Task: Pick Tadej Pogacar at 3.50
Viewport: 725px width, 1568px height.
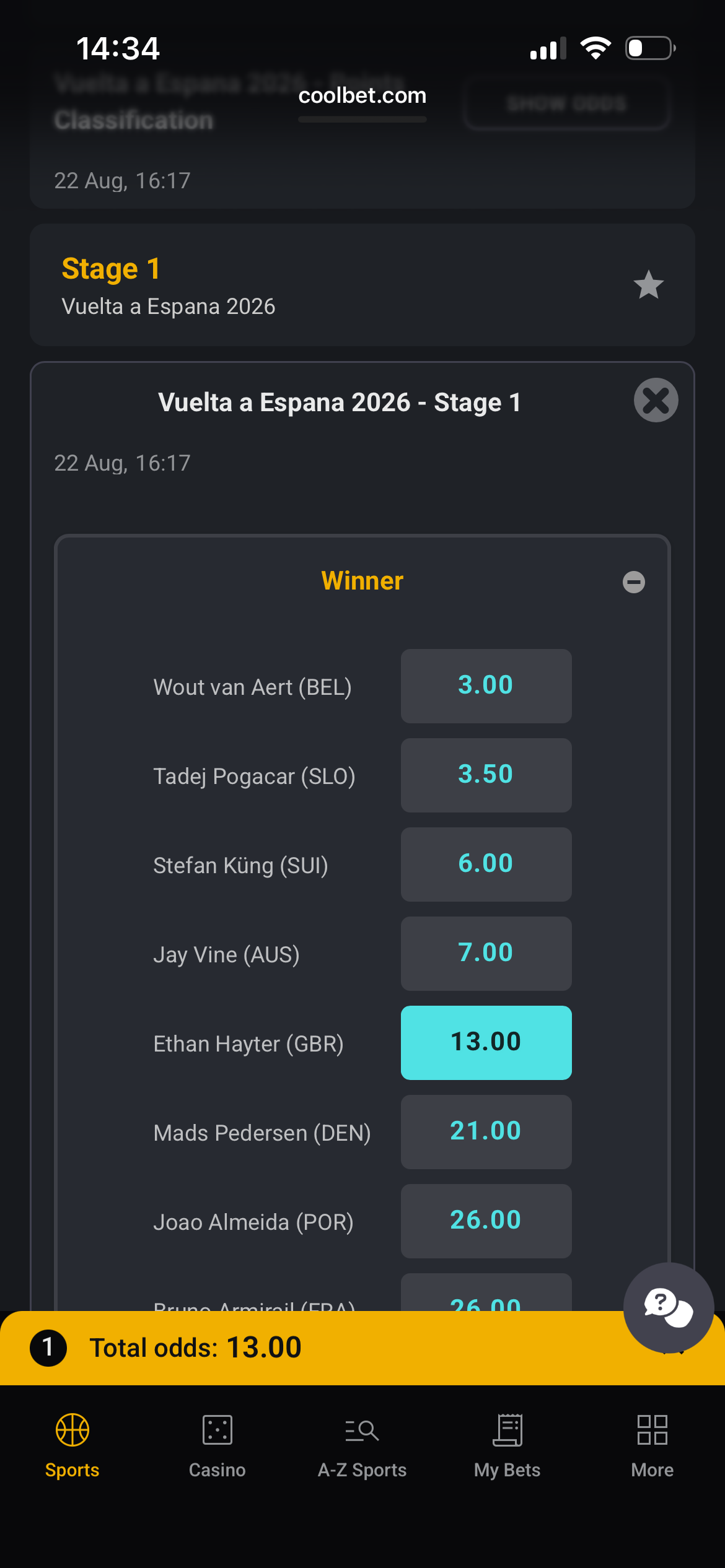Action: [486, 775]
